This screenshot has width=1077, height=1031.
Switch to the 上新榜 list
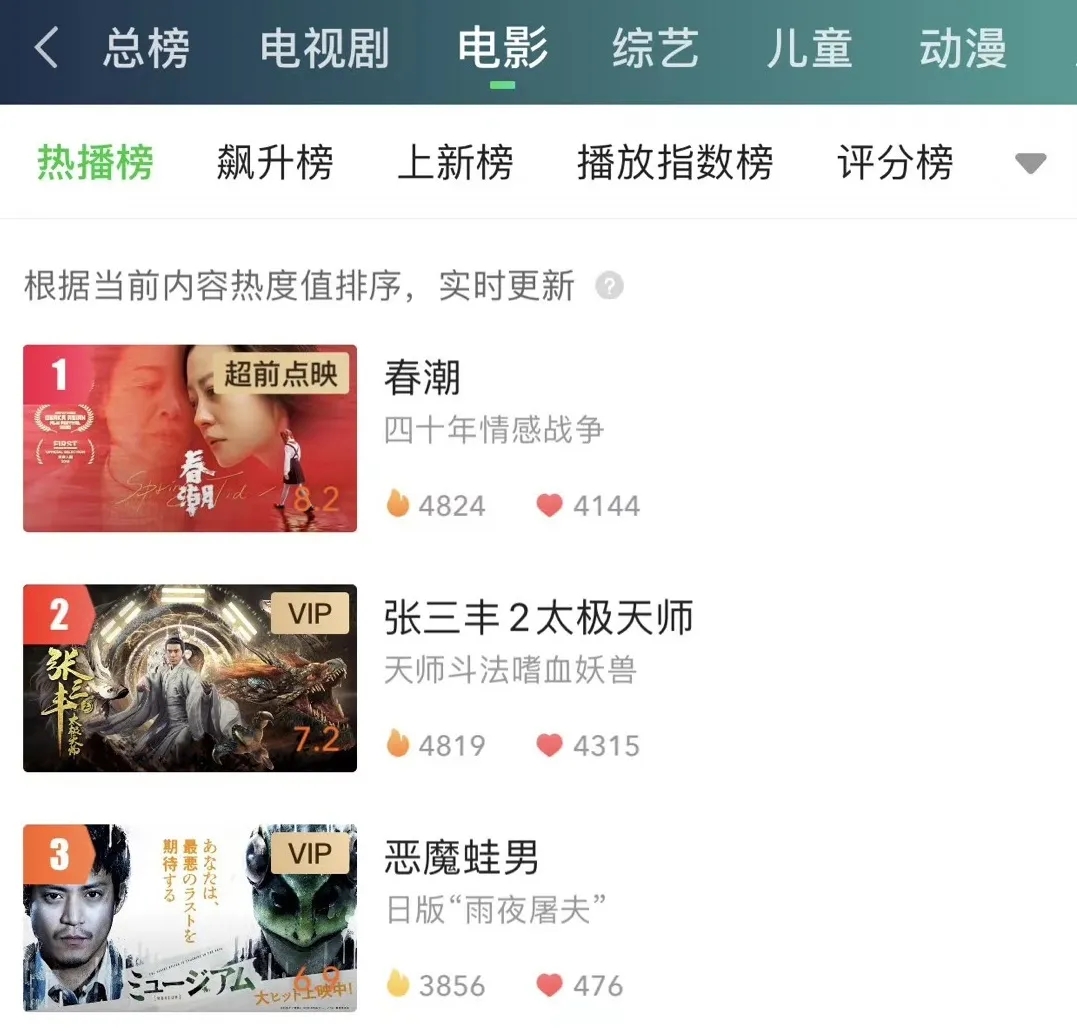coord(455,162)
